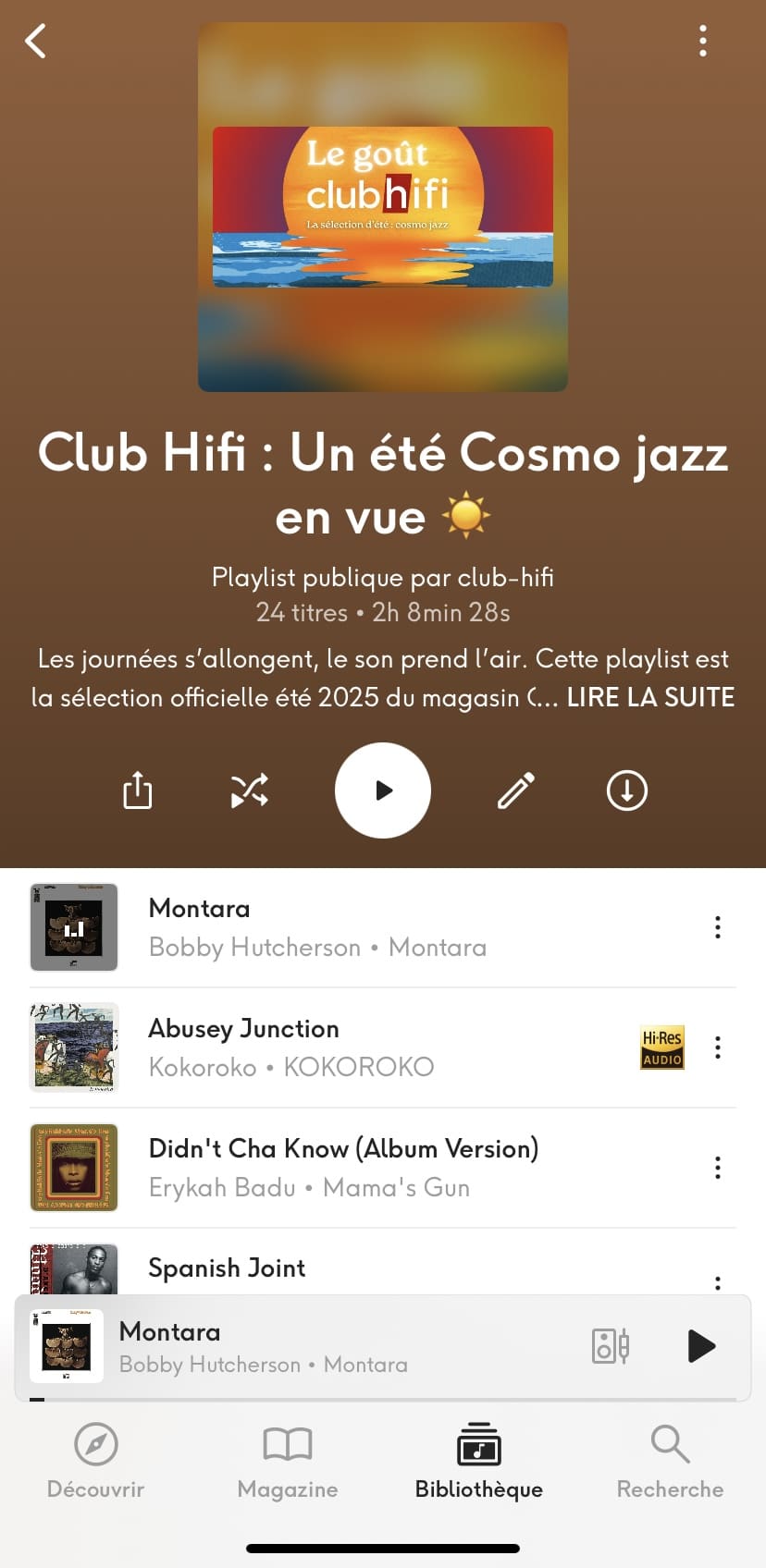Switch to the Magazine tab
Screen dimensions: 766x1568
click(288, 1461)
